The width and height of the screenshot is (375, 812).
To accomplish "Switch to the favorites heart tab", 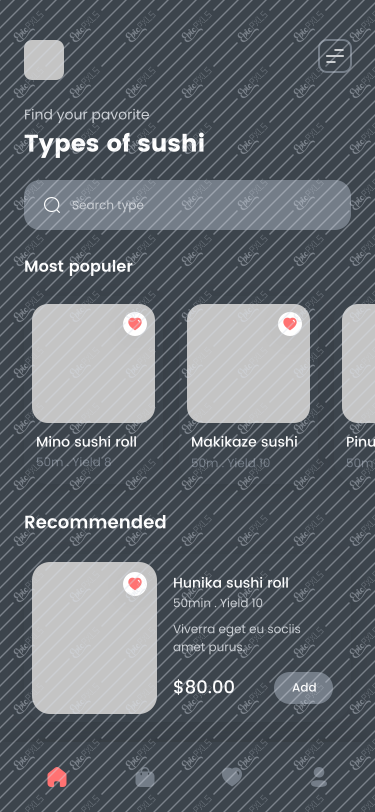I will 232,777.
